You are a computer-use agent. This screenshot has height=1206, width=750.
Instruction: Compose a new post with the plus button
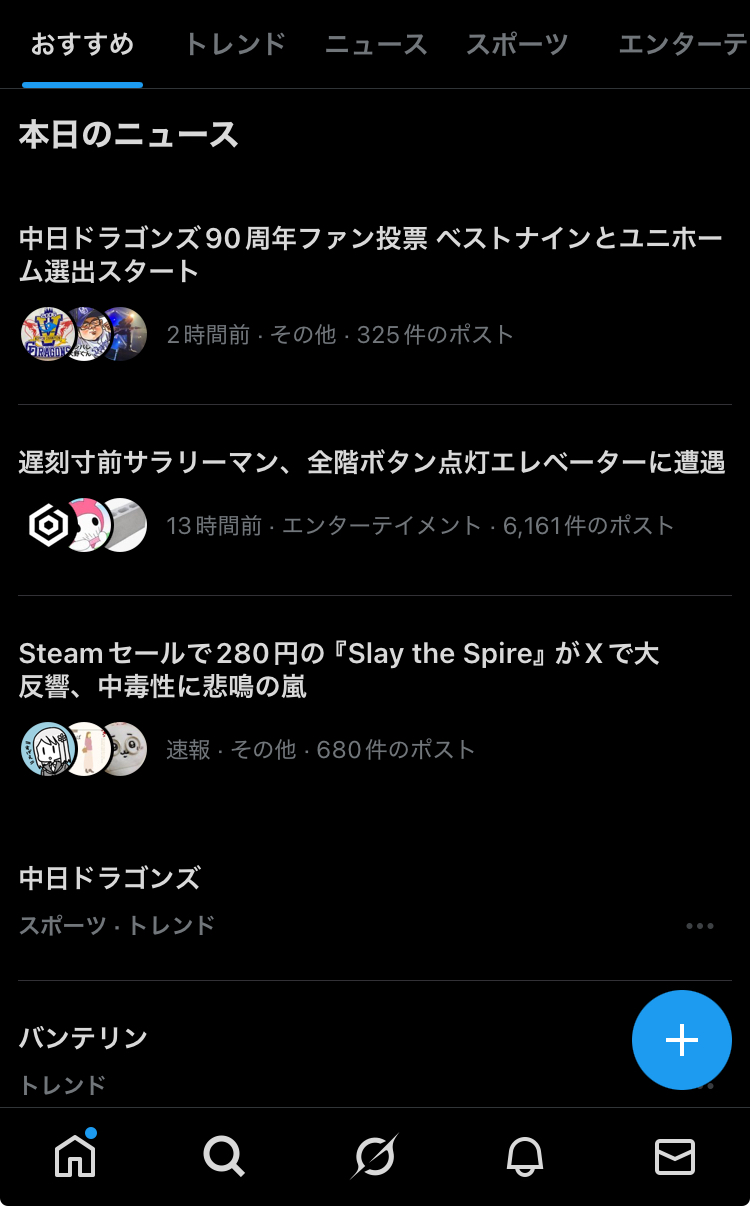click(x=681, y=1040)
